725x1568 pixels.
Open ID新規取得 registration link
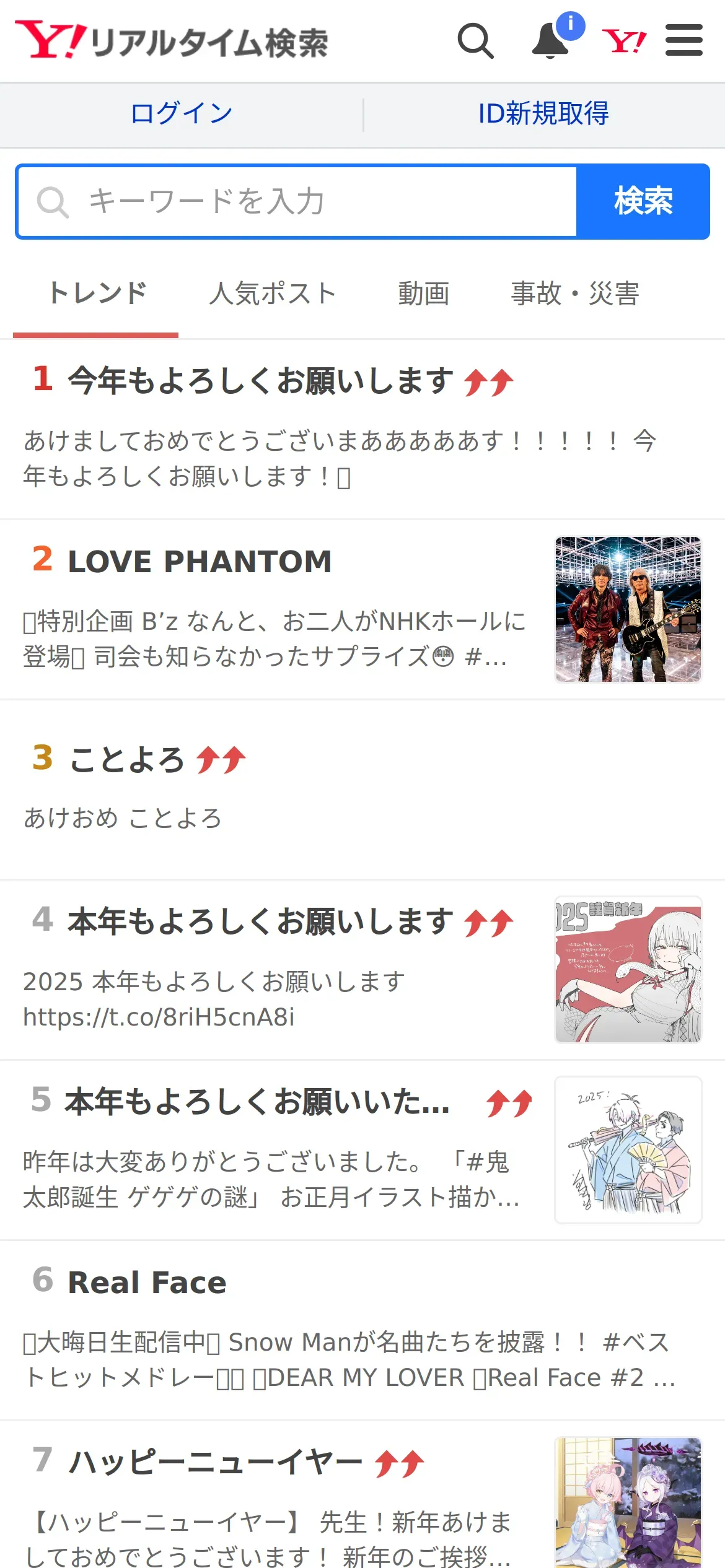tap(543, 114)
